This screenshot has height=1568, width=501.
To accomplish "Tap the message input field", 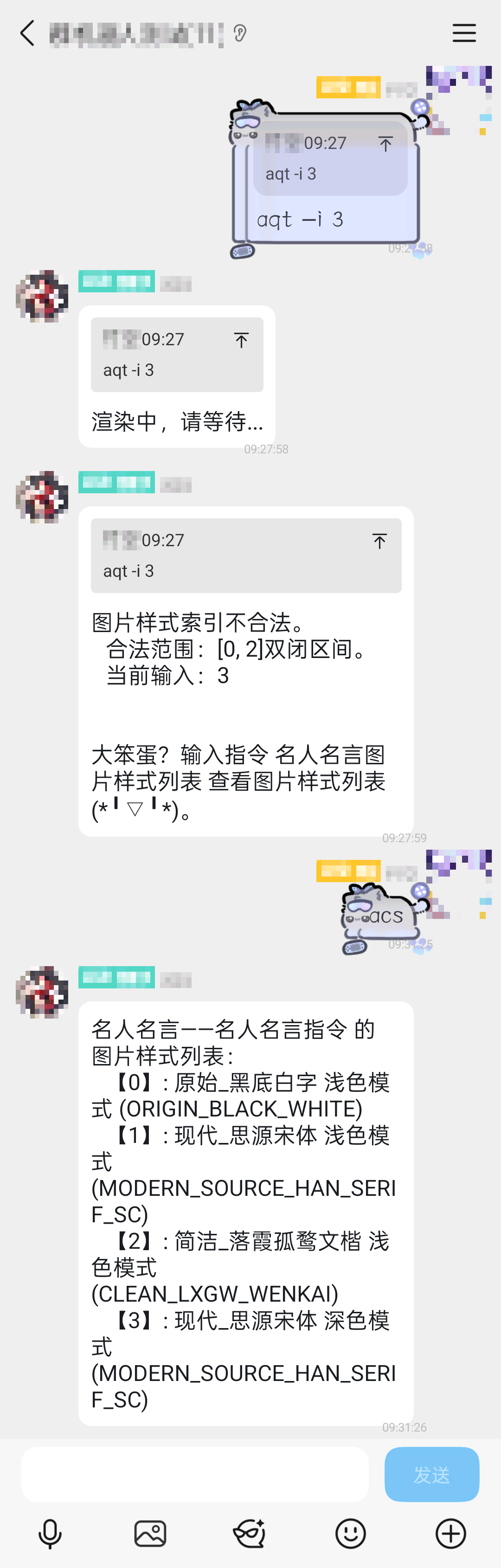I will (x=195, y=1474).
